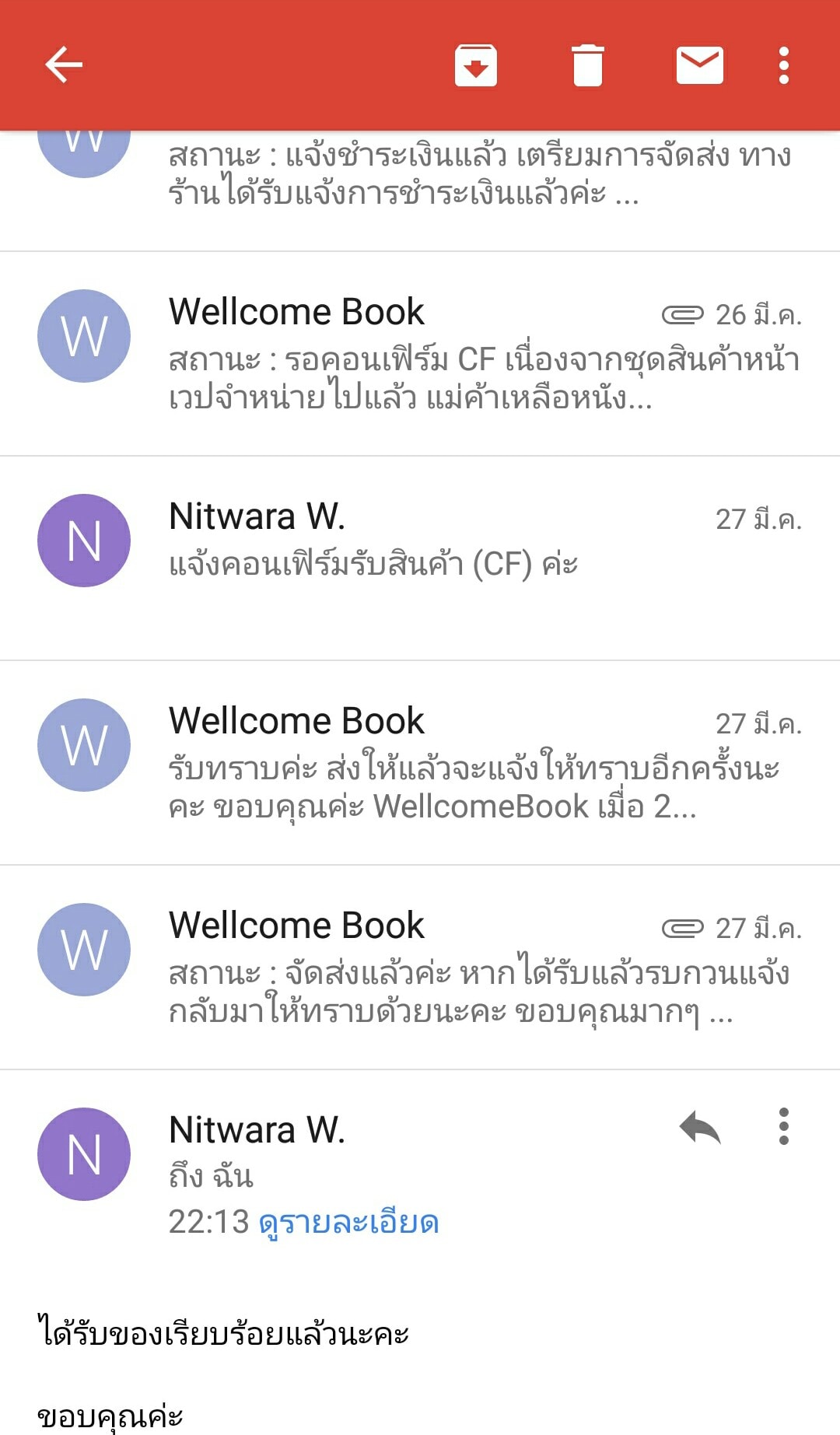Open more options for Nitwara's latest message
This screenshot has width=840, height=1435.
click(784, 1127)
